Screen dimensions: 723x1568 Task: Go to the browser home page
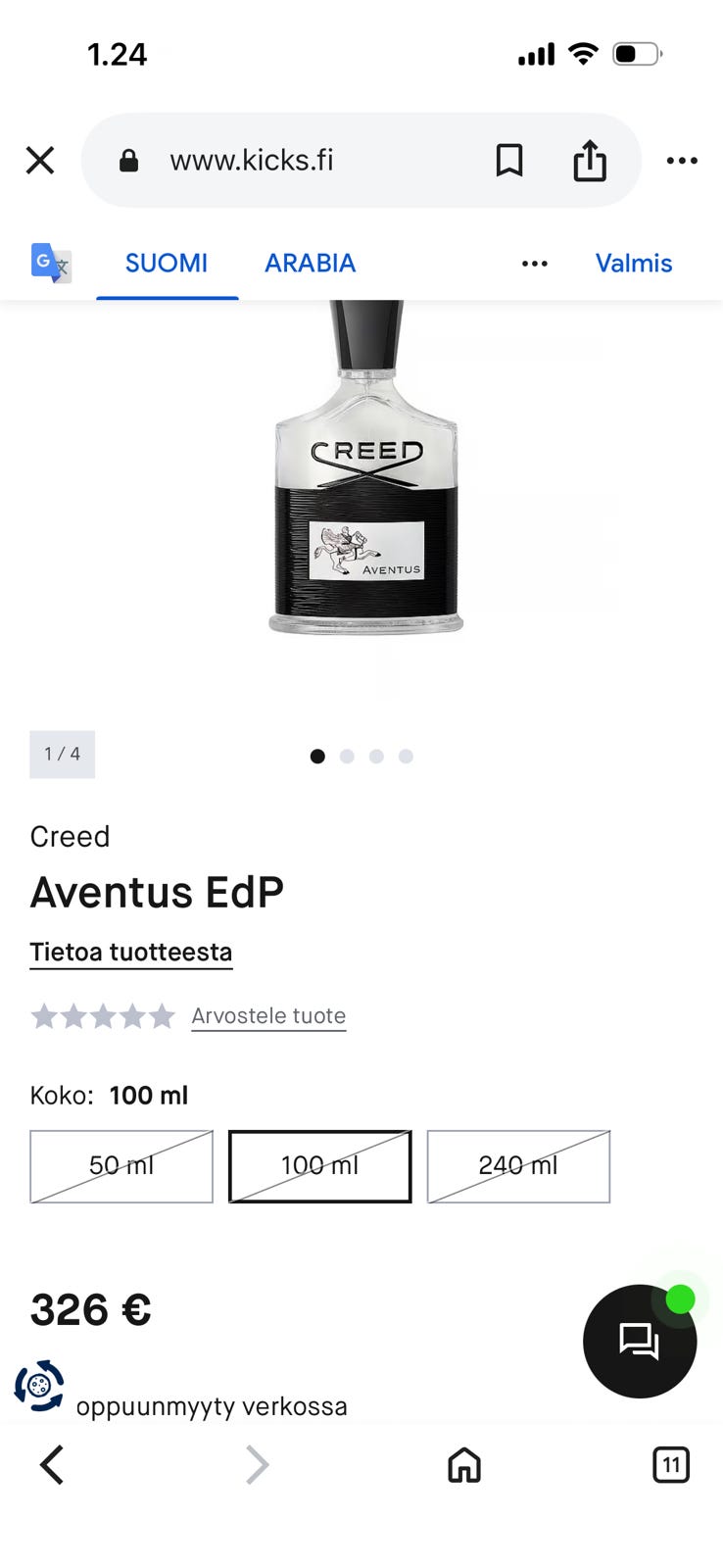pyautogui.click(x=464, y=1465)
